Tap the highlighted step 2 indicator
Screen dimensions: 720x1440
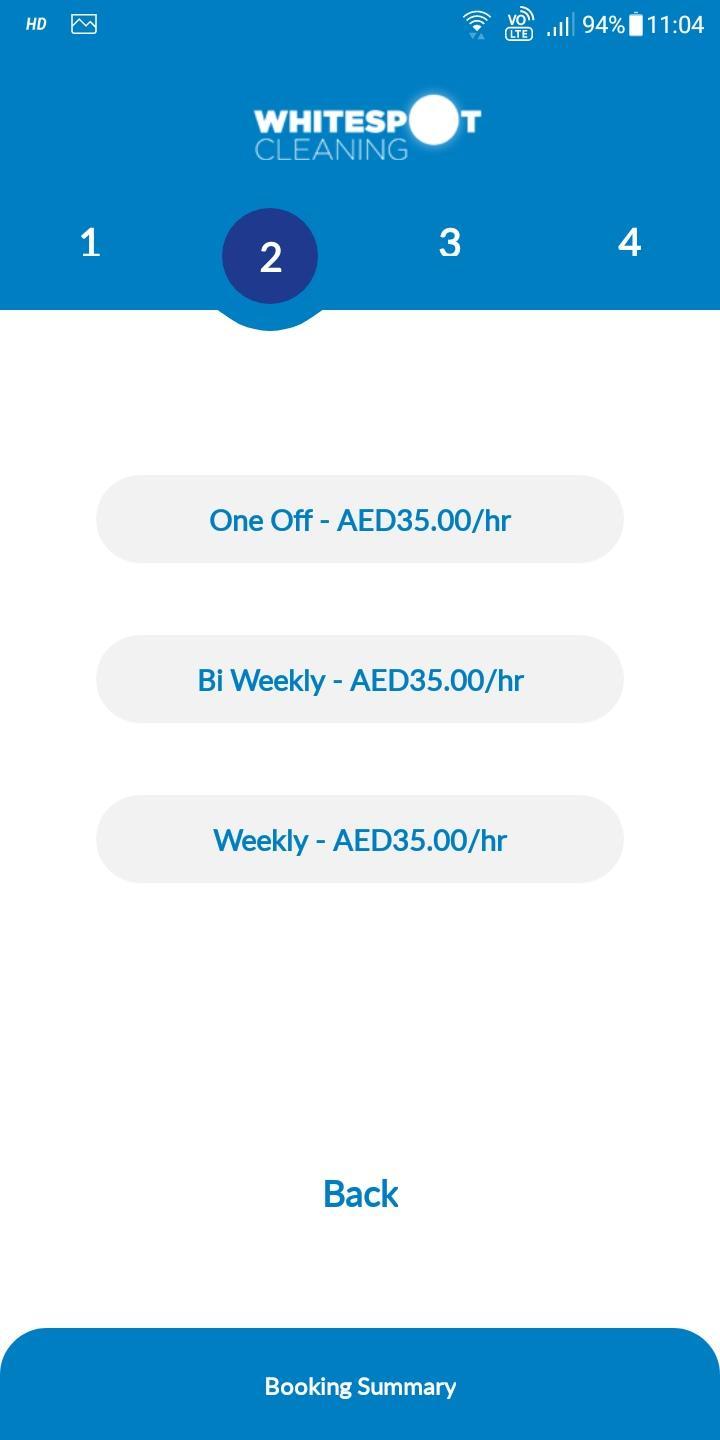[270, 257]
